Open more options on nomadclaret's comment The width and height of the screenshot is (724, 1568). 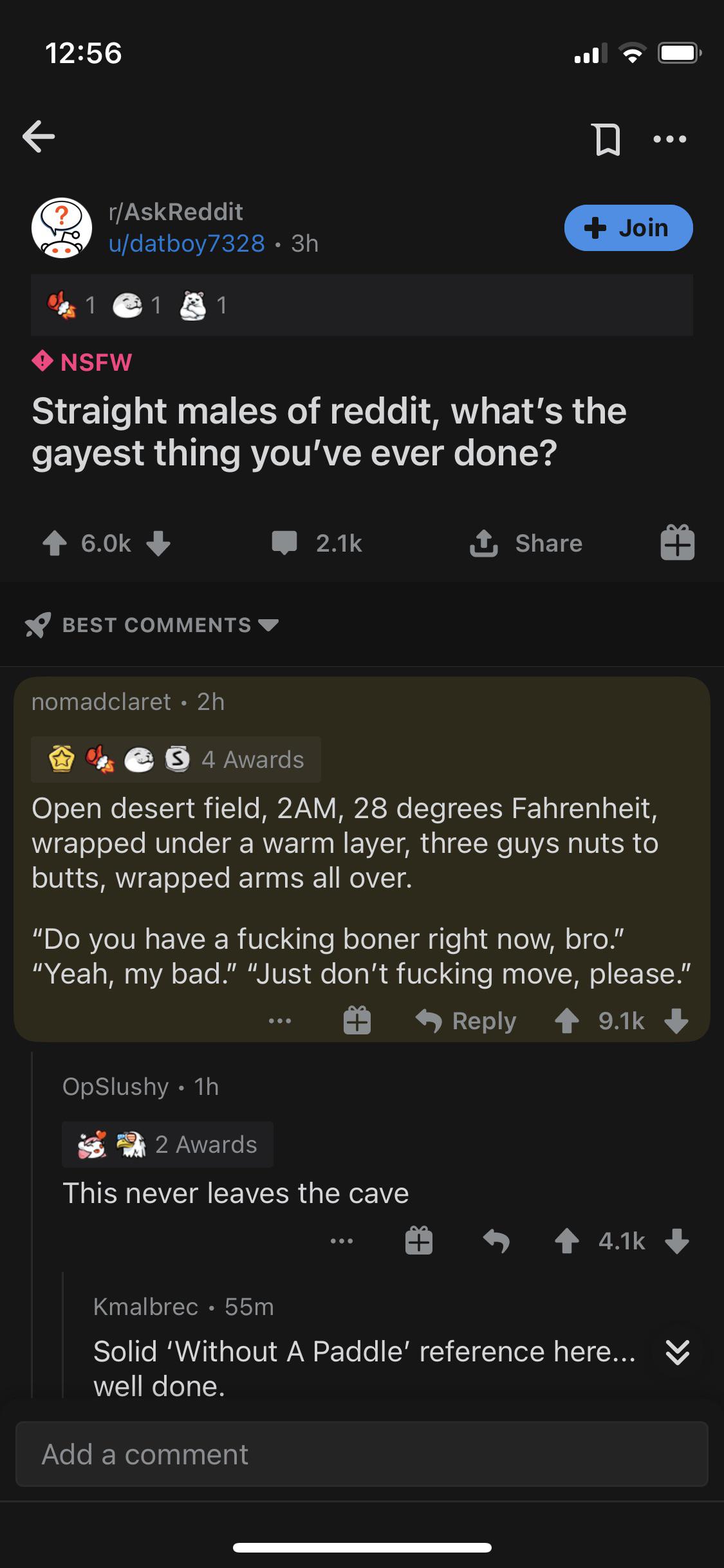pyautogui.click(x=280, y=1021)
